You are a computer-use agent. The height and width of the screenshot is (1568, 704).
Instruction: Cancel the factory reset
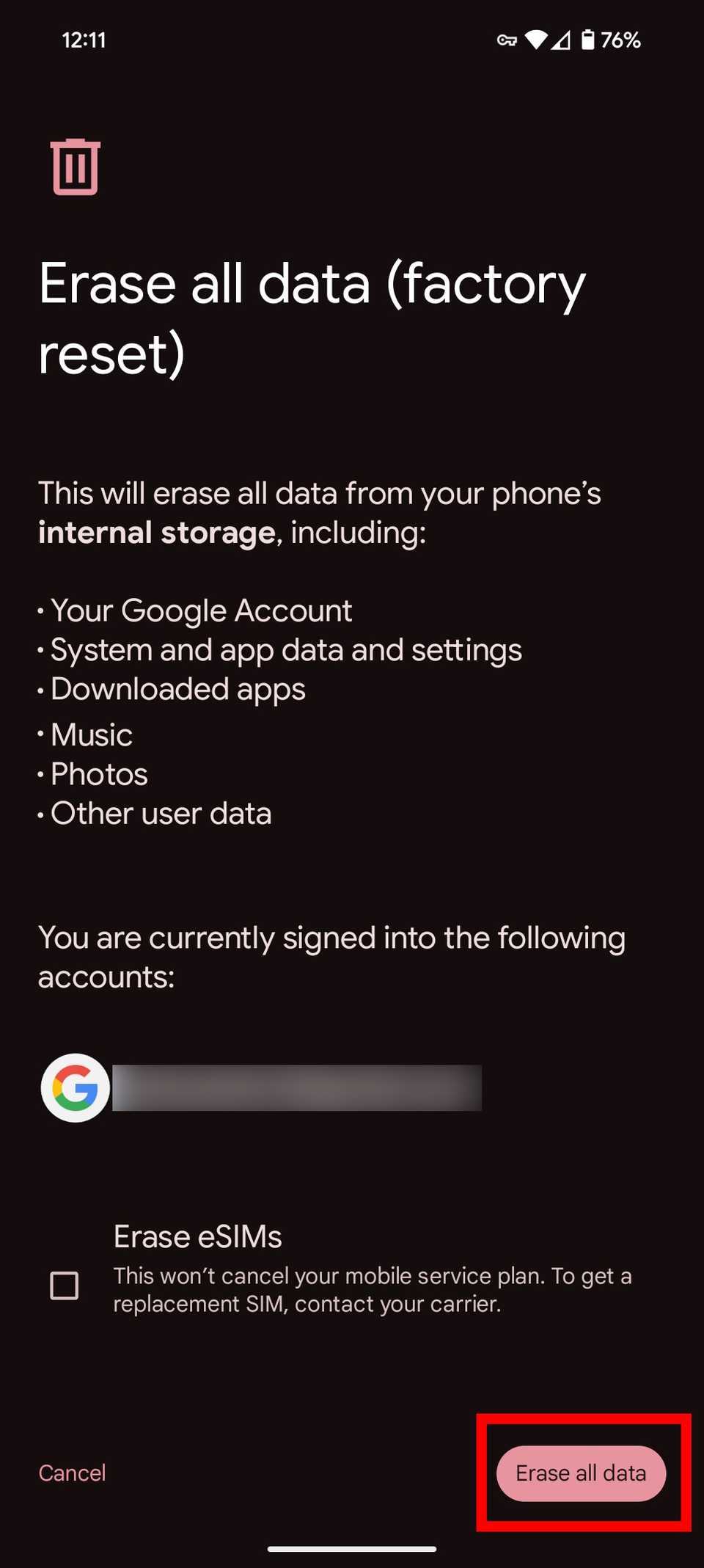pos(72,1473)
